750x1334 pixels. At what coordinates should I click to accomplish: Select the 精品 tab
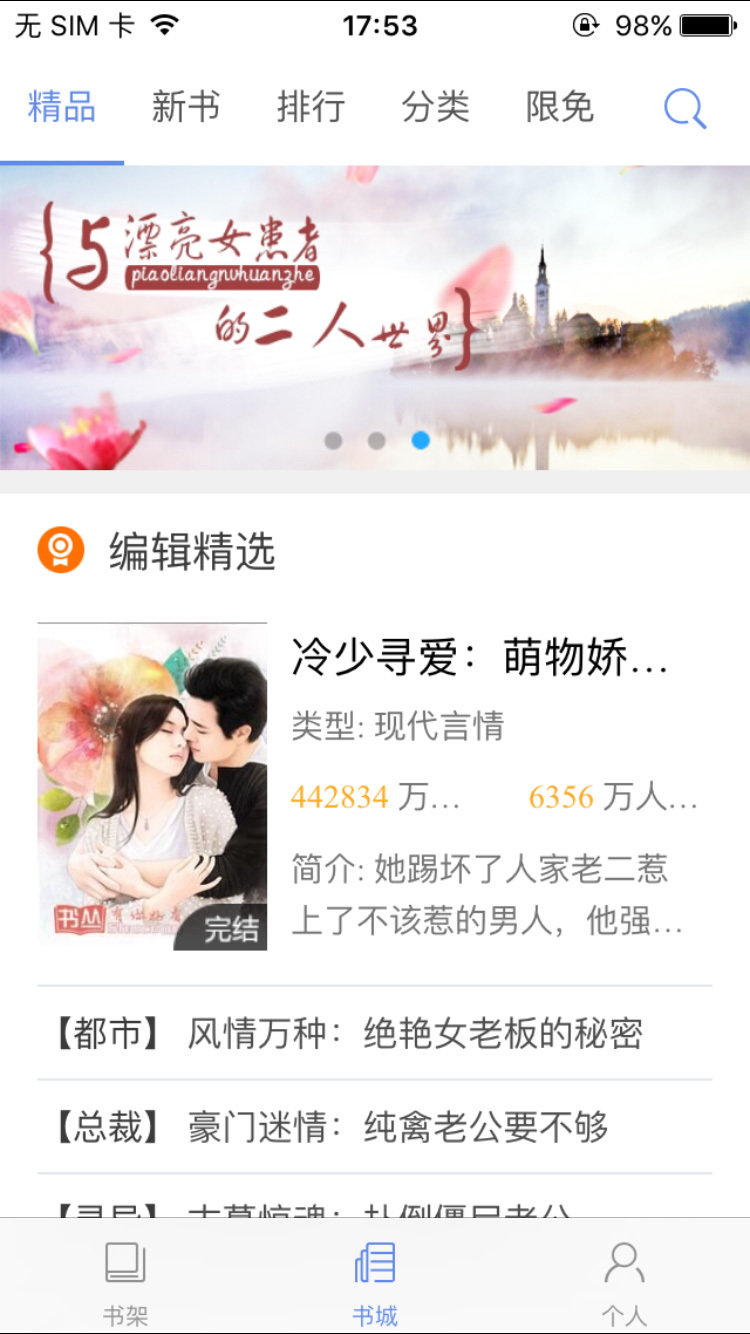(x=62, y=107)
